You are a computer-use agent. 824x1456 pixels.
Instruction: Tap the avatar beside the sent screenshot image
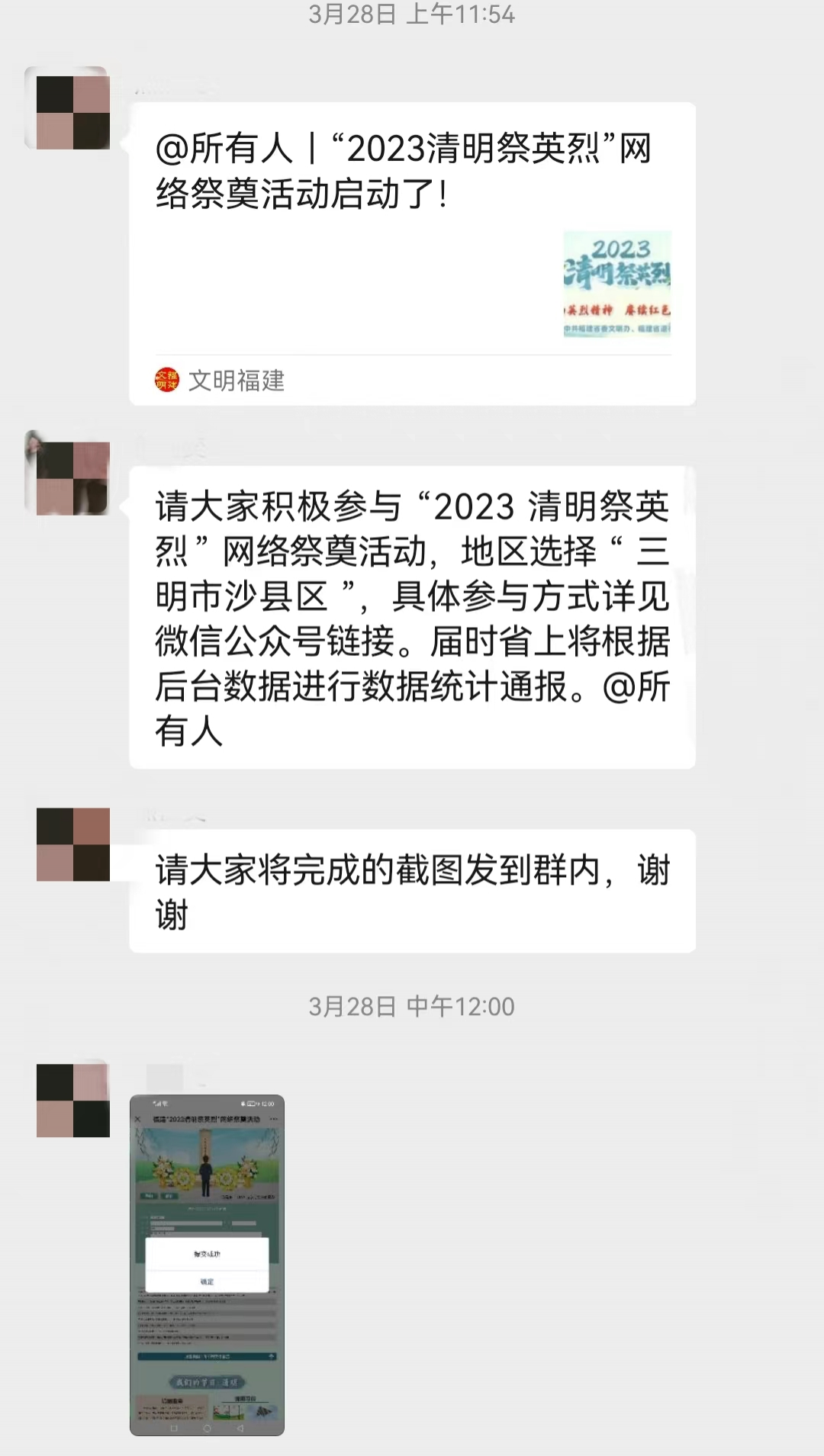(x=72, y=1100)
